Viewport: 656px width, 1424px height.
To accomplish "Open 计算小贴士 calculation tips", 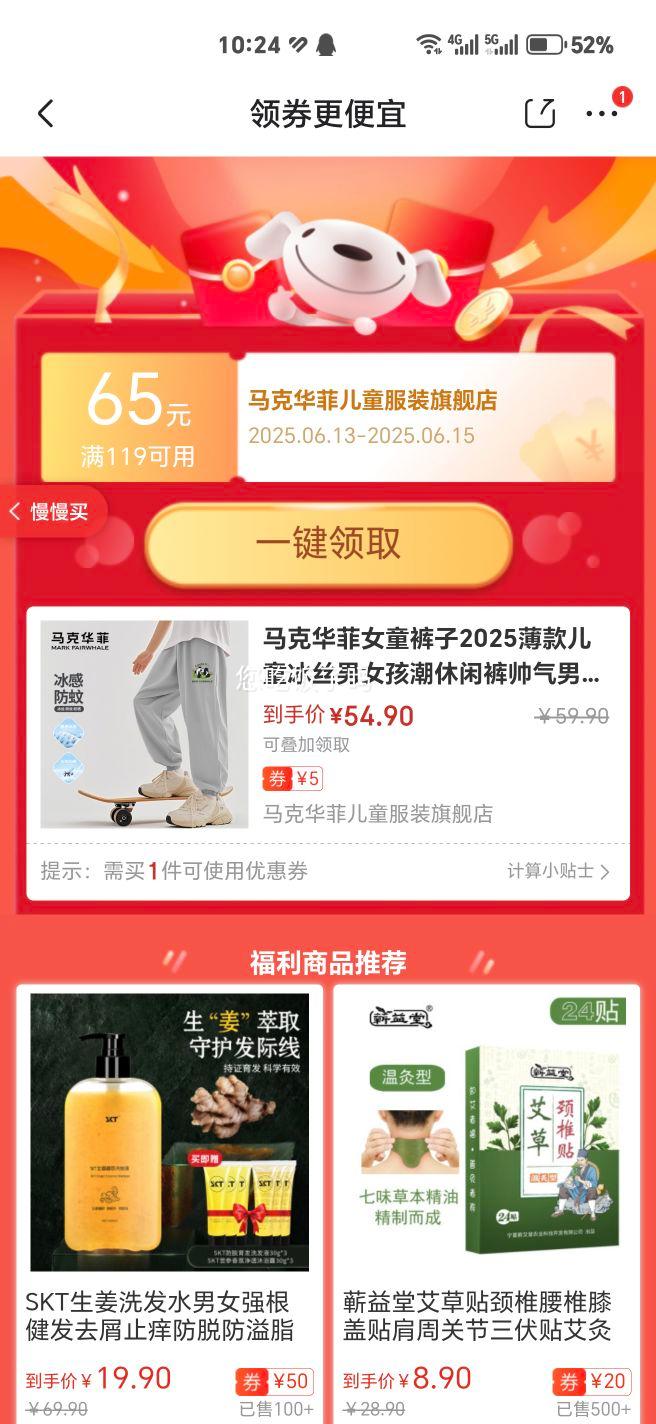I will (x=558, y=871).
